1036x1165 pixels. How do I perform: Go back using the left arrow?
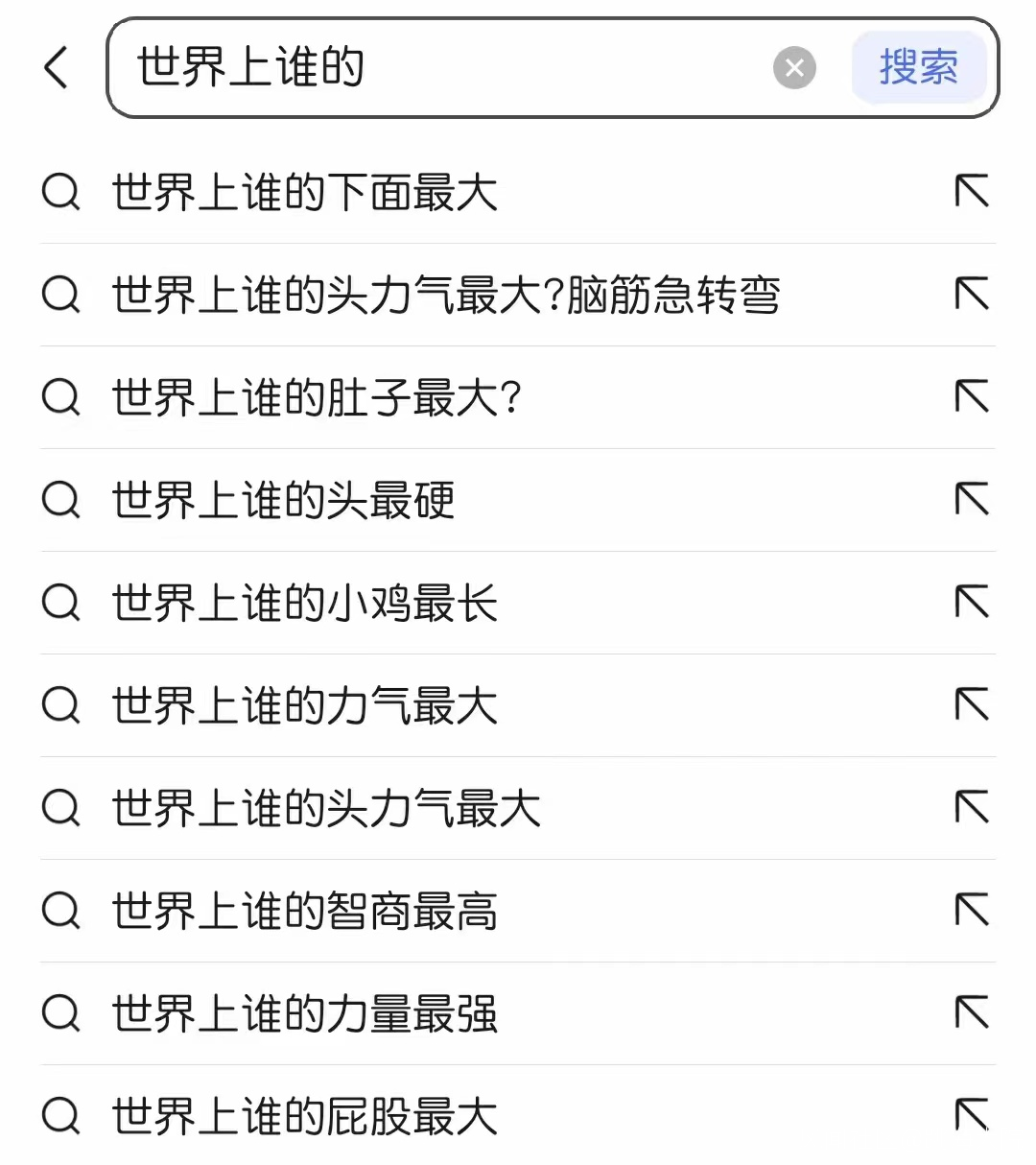(x=57, y=67)
